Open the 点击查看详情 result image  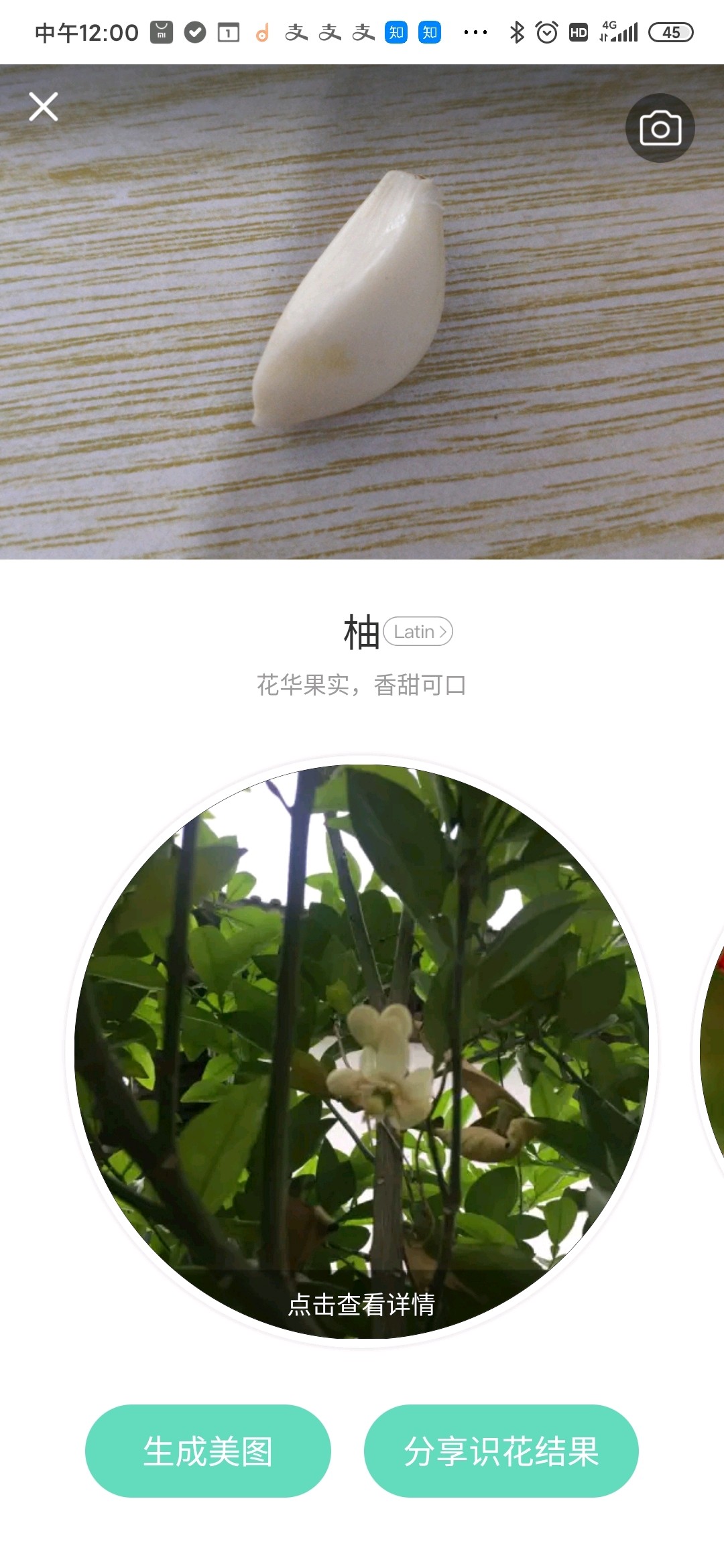point(361,1051)
